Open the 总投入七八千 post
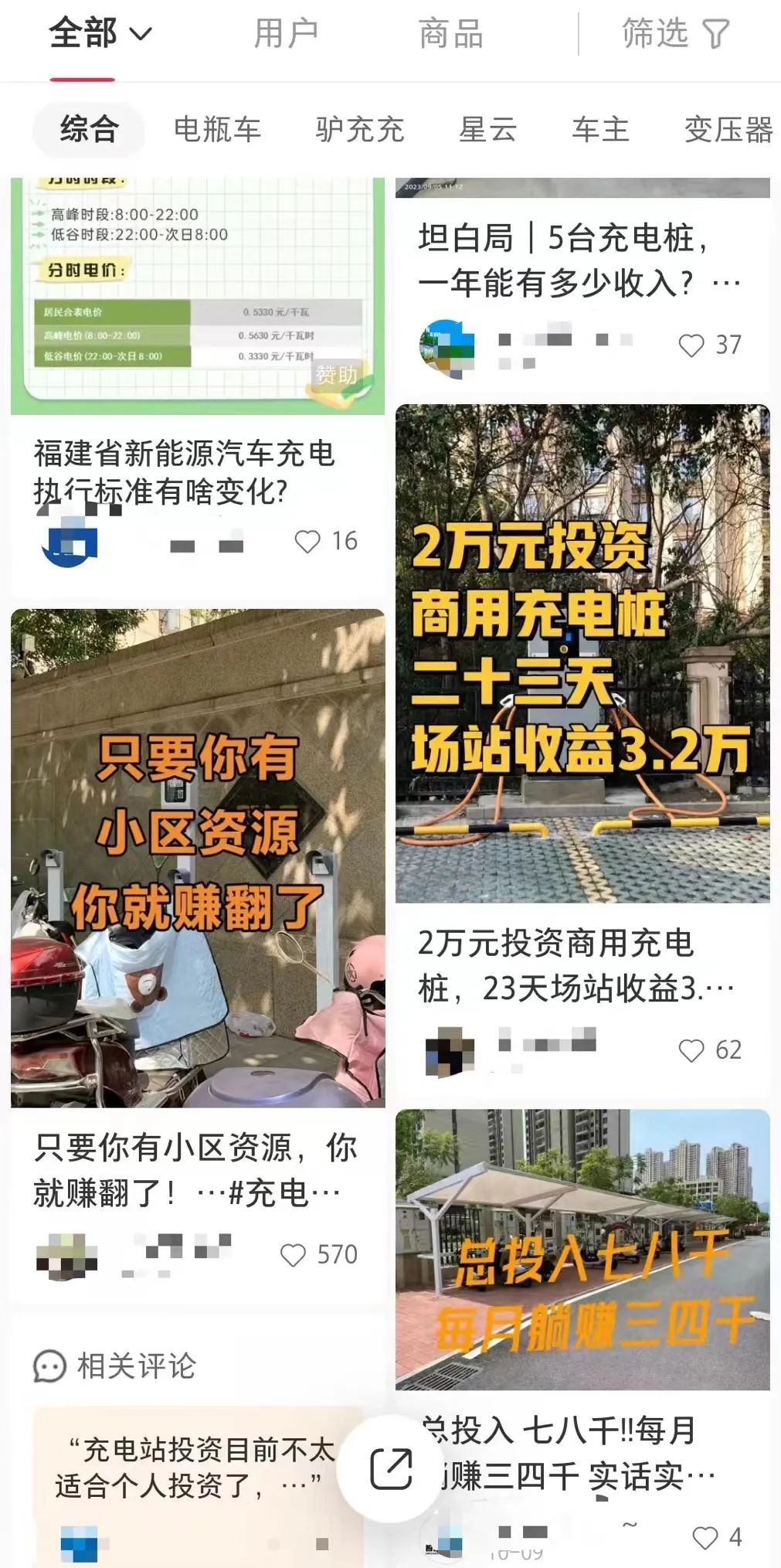The height and width of the screenshot is (1568, 781). [x=582, y=1249]
